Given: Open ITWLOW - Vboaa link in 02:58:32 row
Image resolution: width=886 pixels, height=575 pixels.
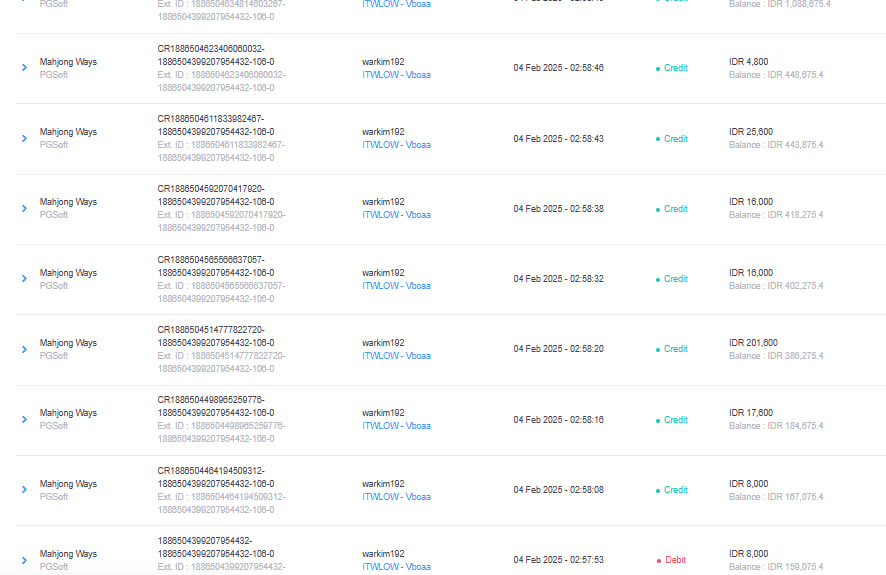Looking at the screenshot, I should 396,286.
